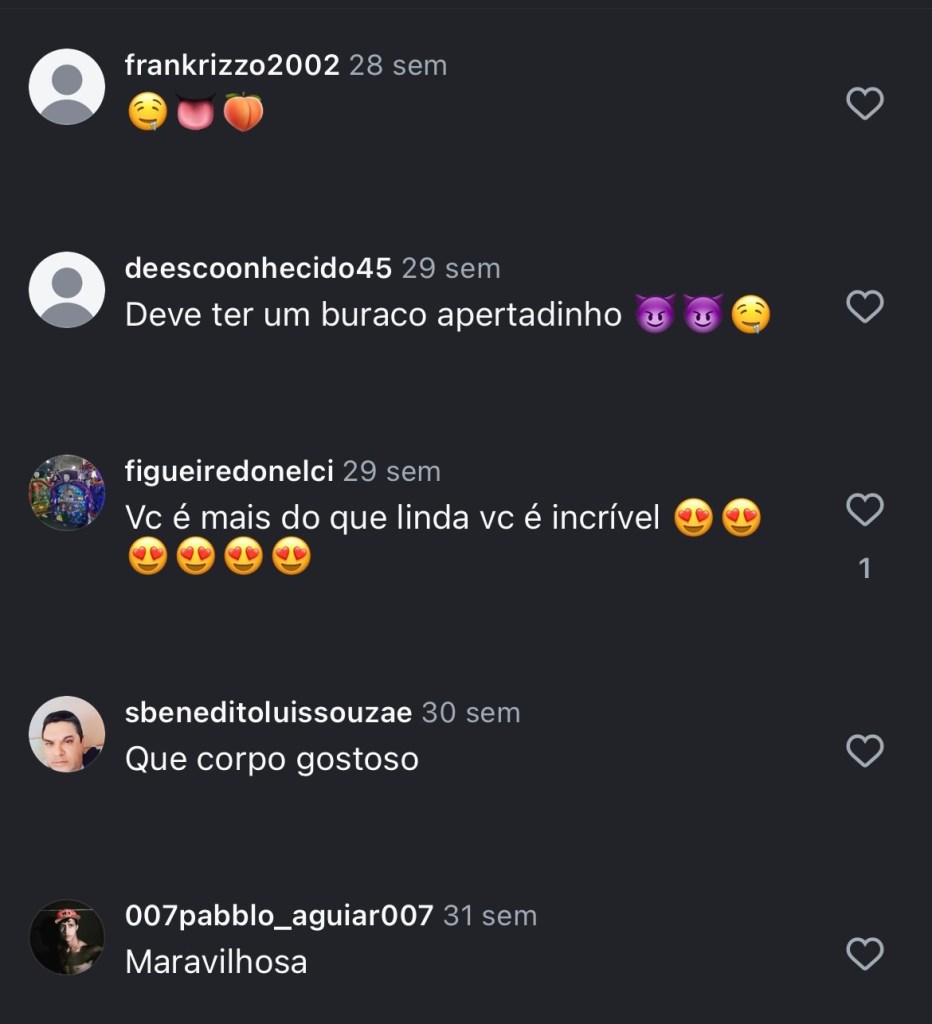Like frankrizzo2002's comment
This screenshot has width=932, height=1024.
(864, 103)
